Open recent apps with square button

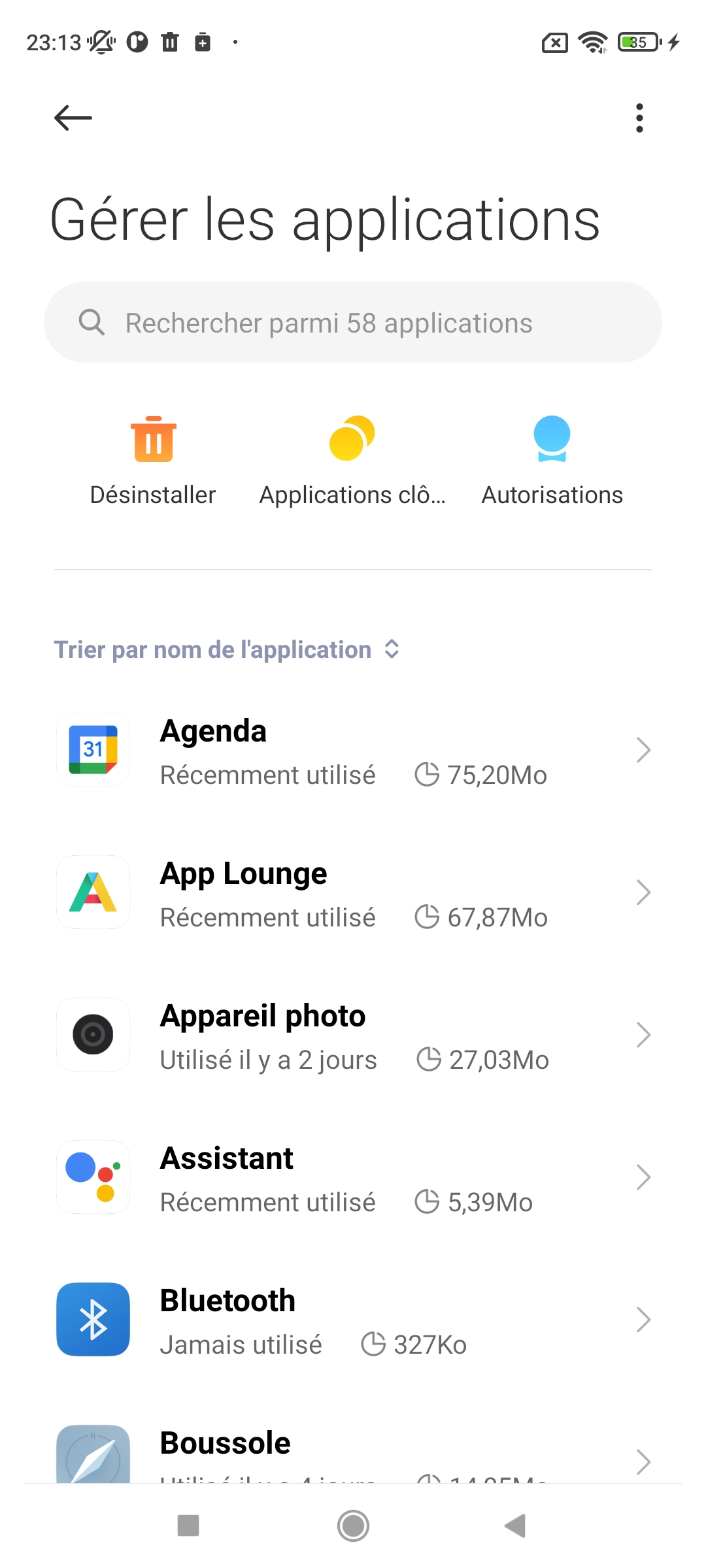point(188,1526)
